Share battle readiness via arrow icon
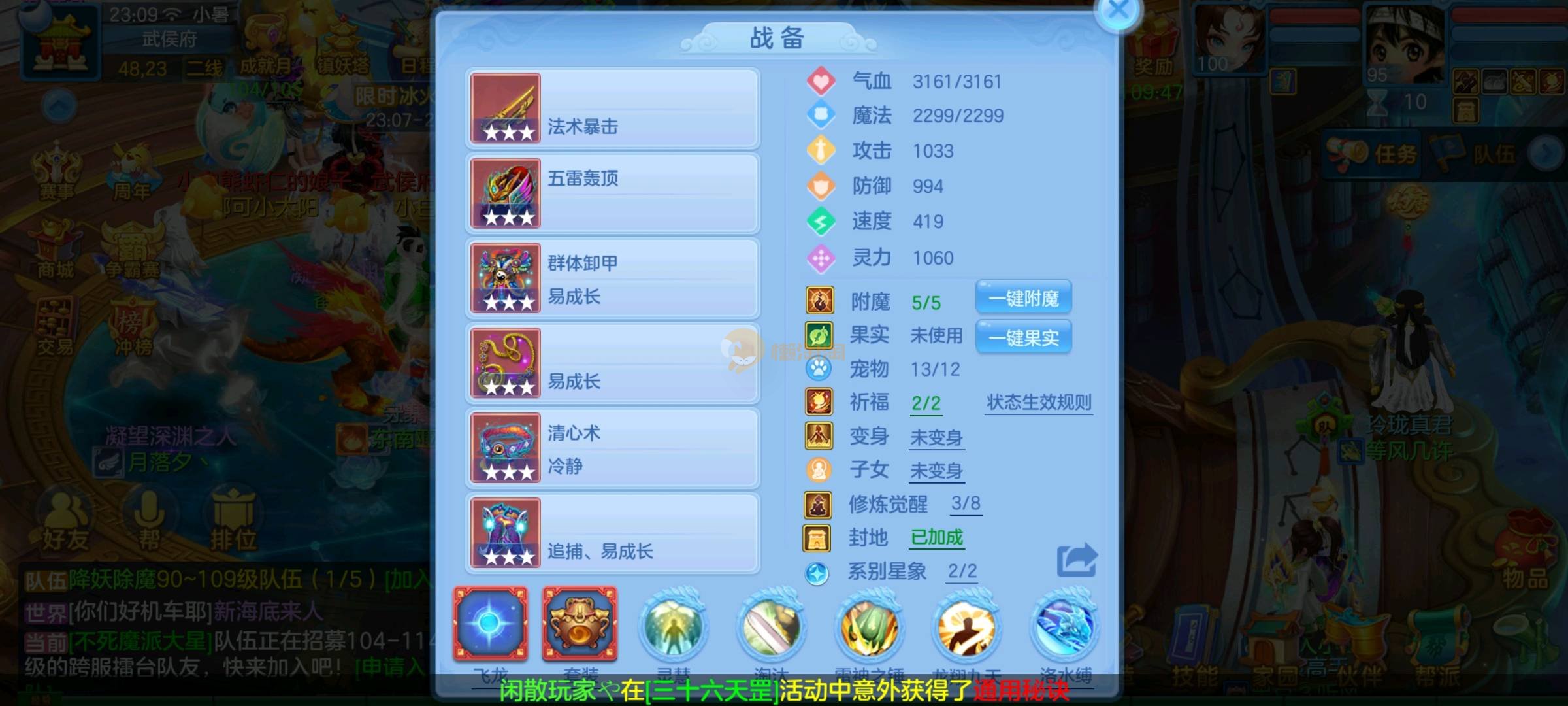This screenshot has height=706, width=1568. click(x=1076, y=560)
